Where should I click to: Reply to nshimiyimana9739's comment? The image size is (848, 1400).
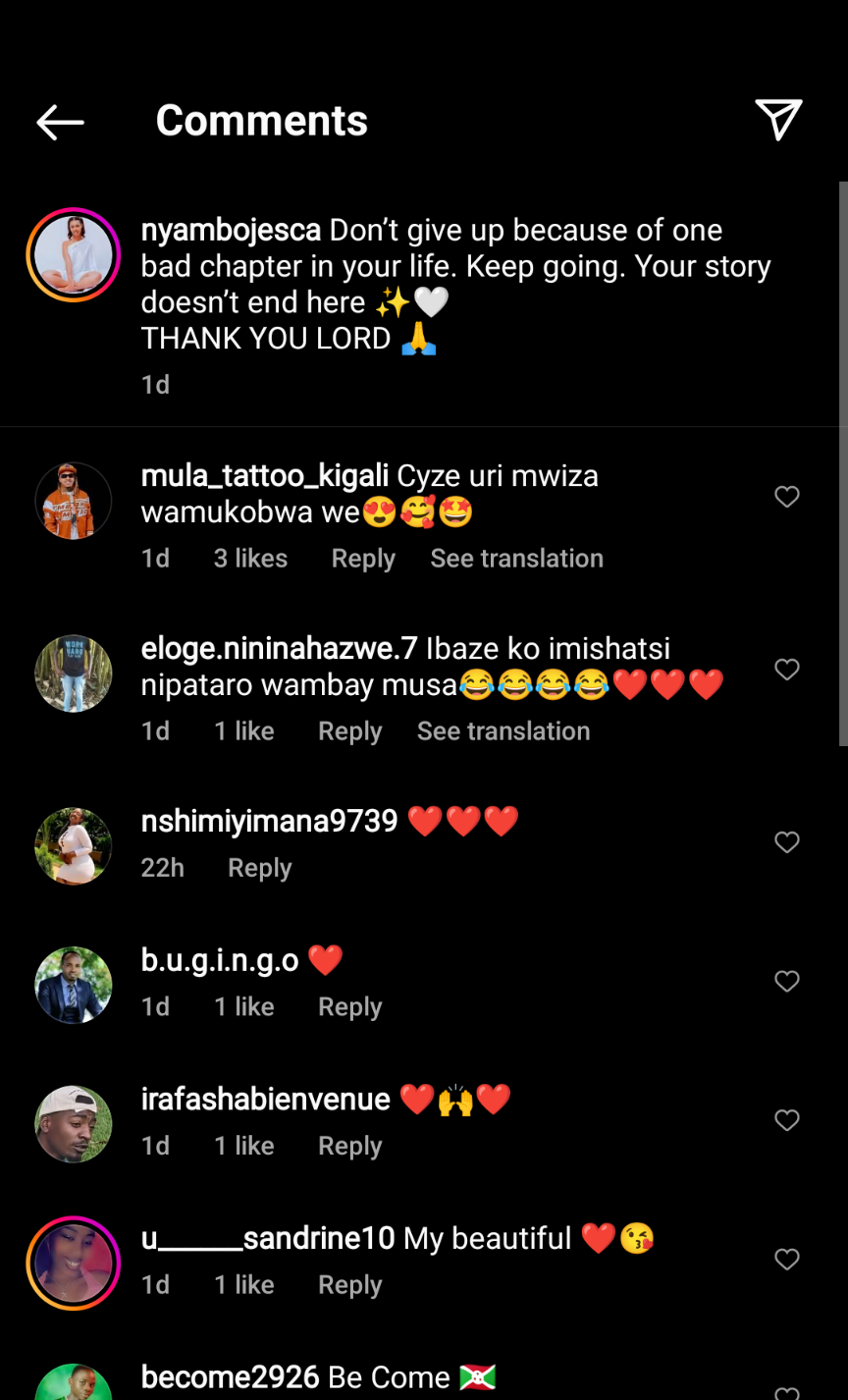pos(259,868)
